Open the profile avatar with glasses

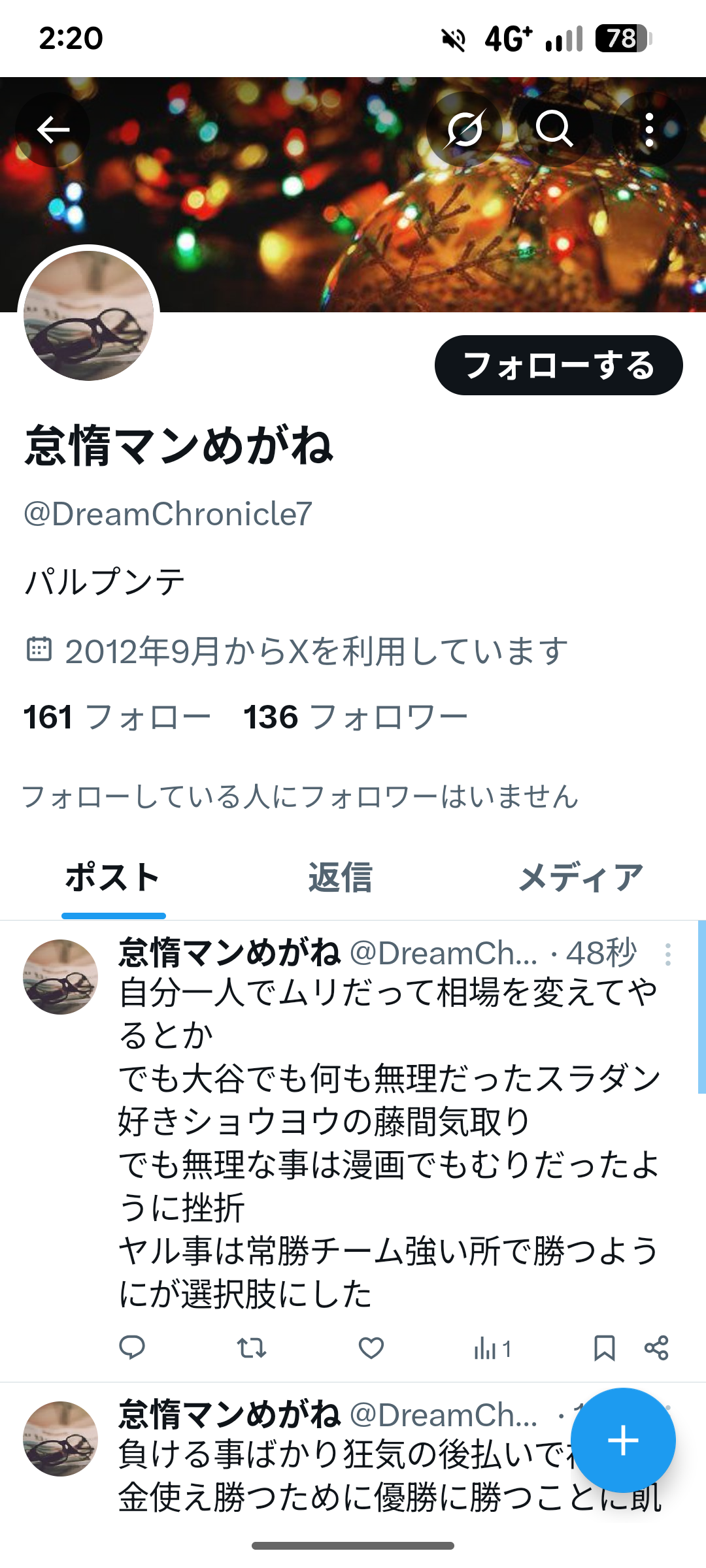(x=89, y=316)
